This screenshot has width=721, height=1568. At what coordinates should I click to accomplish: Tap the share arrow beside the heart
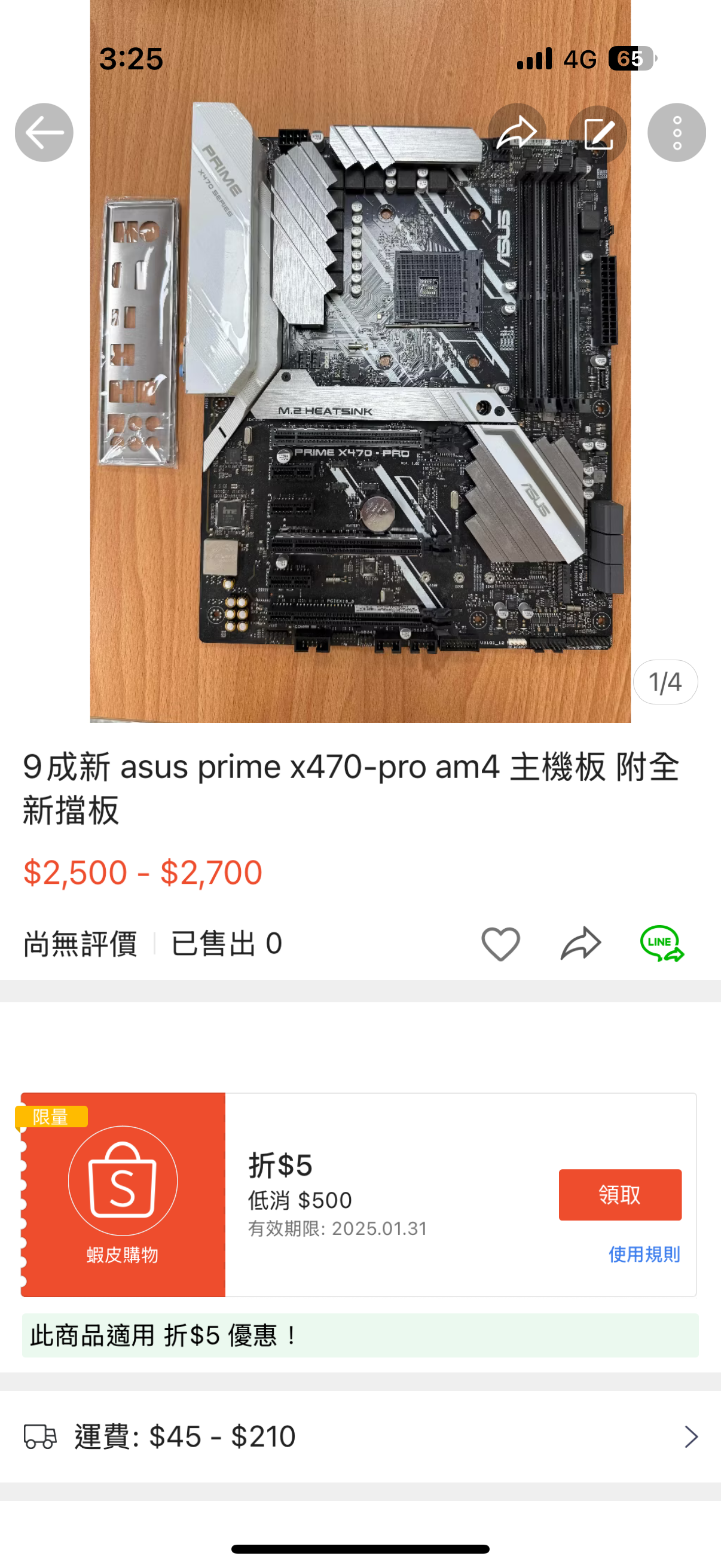(581, 944)
